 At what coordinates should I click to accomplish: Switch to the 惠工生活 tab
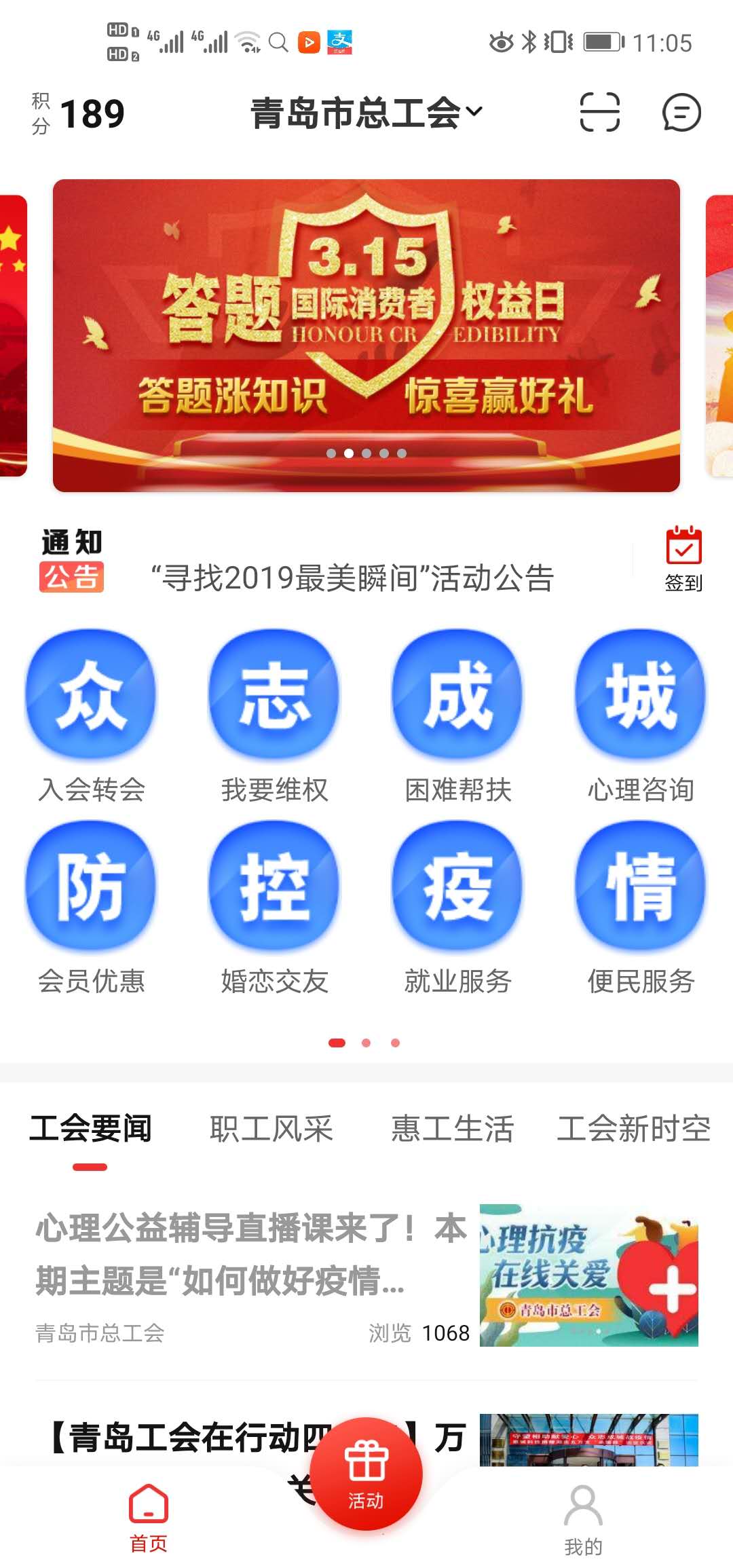pyautogui.click(x=453, y=1129)
